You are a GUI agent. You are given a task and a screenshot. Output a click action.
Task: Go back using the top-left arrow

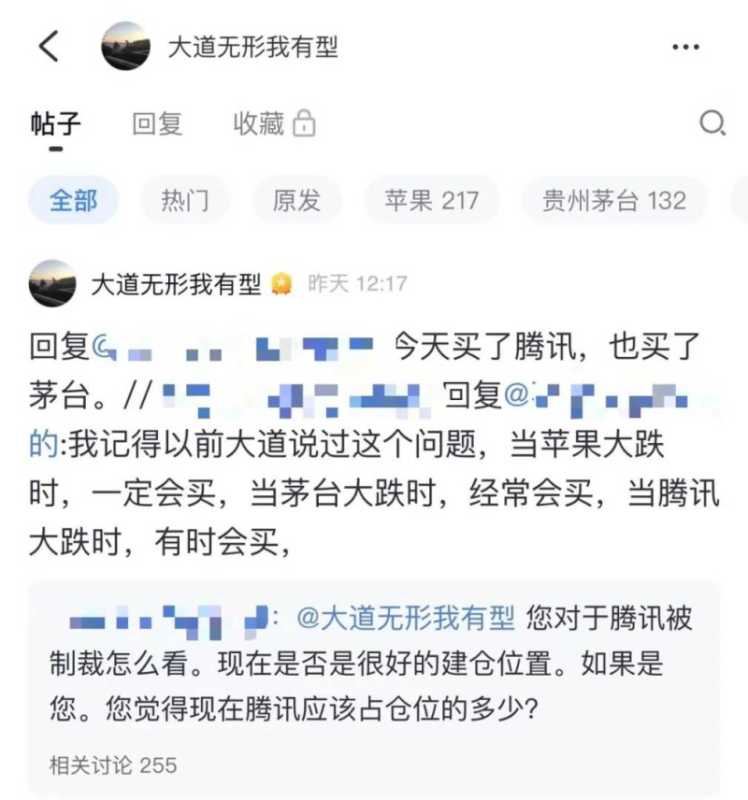[48, 46]
